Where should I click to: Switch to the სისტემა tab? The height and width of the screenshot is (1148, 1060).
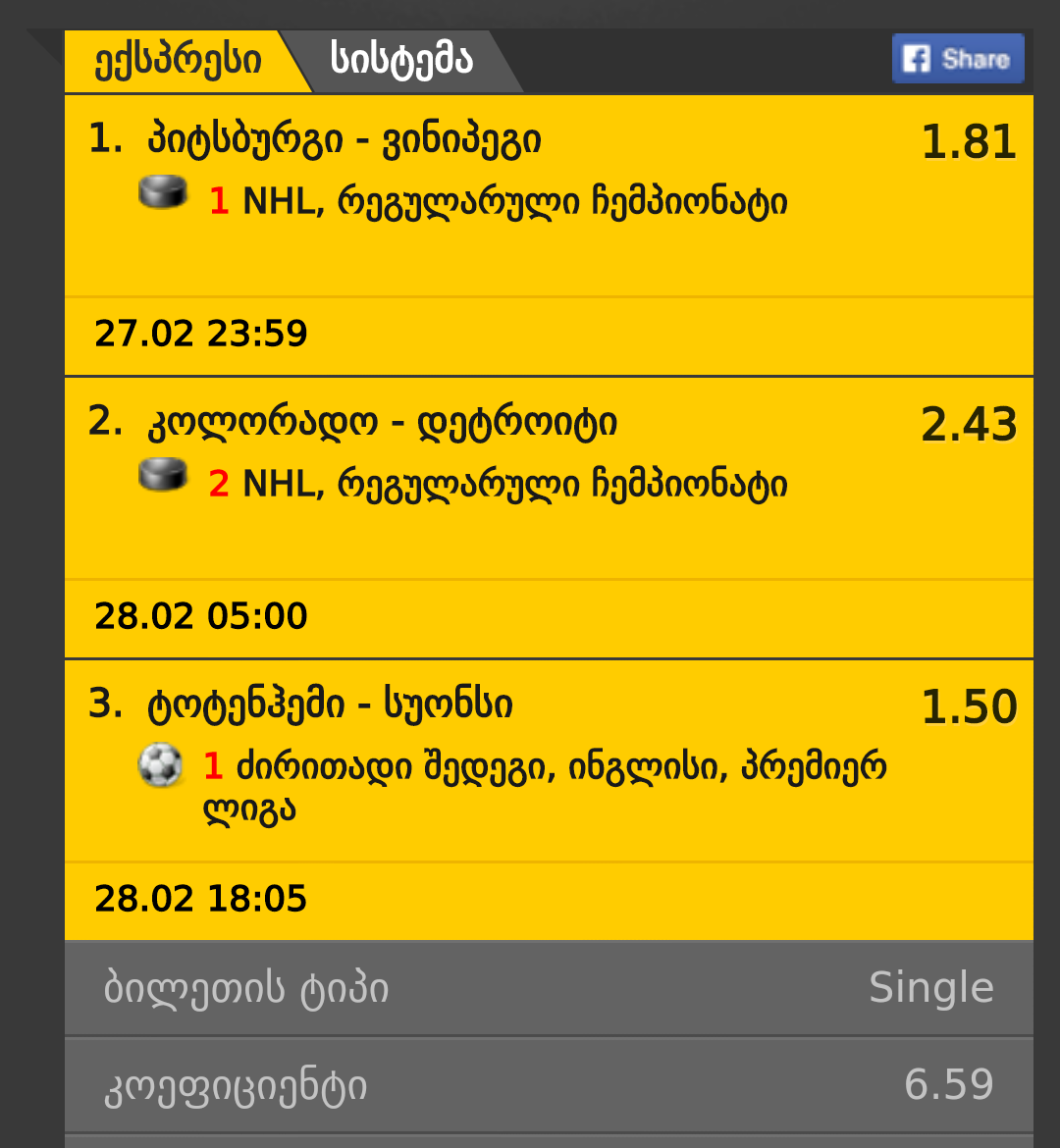click(x=402, y=61)
